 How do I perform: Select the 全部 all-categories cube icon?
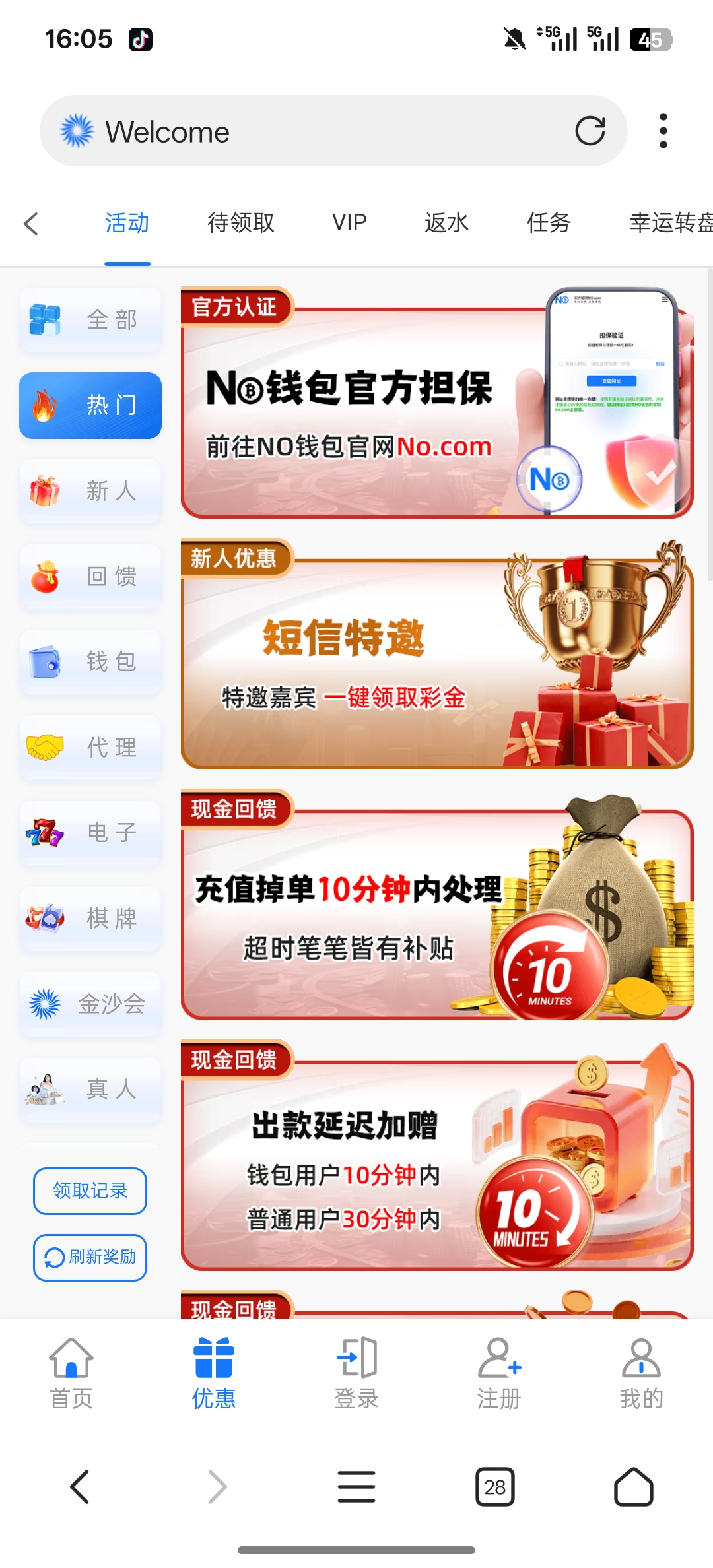point(46,319)
